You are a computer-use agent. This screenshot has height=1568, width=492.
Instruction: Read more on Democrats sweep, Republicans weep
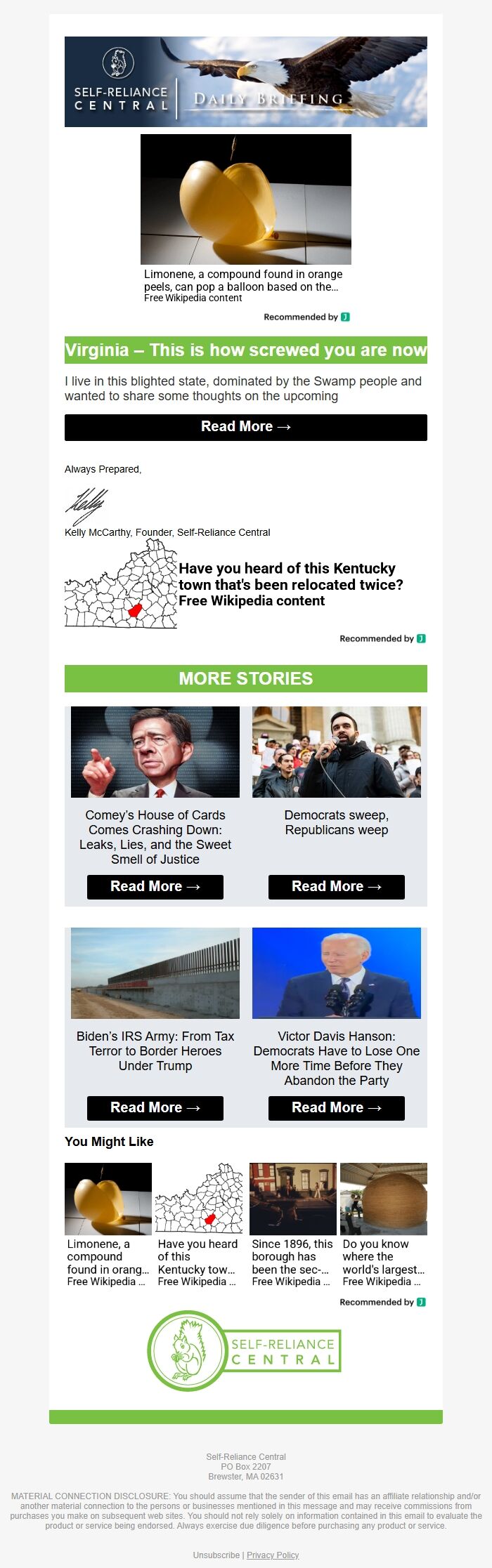[336, 887]
